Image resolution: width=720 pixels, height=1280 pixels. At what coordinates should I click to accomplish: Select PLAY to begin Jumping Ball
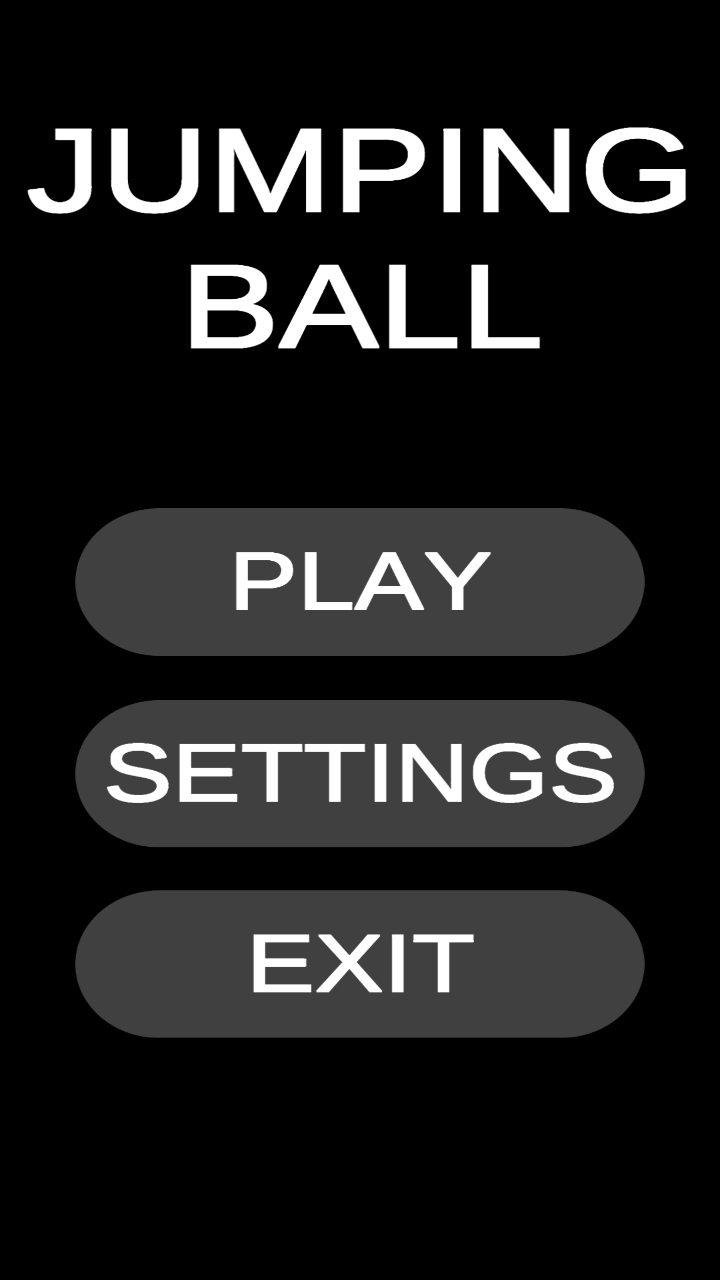(x=358, y=582)
